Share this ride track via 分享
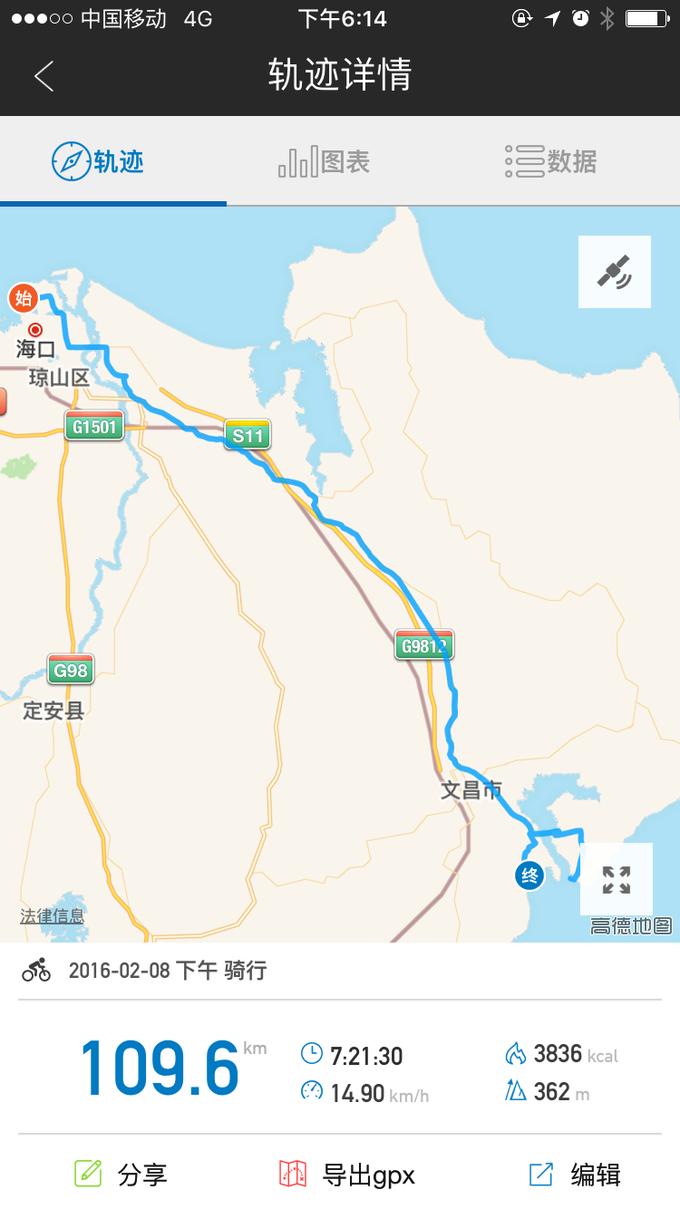Screen dimensions: 680x1209 pyautogui.click(x=121, y=1174)
